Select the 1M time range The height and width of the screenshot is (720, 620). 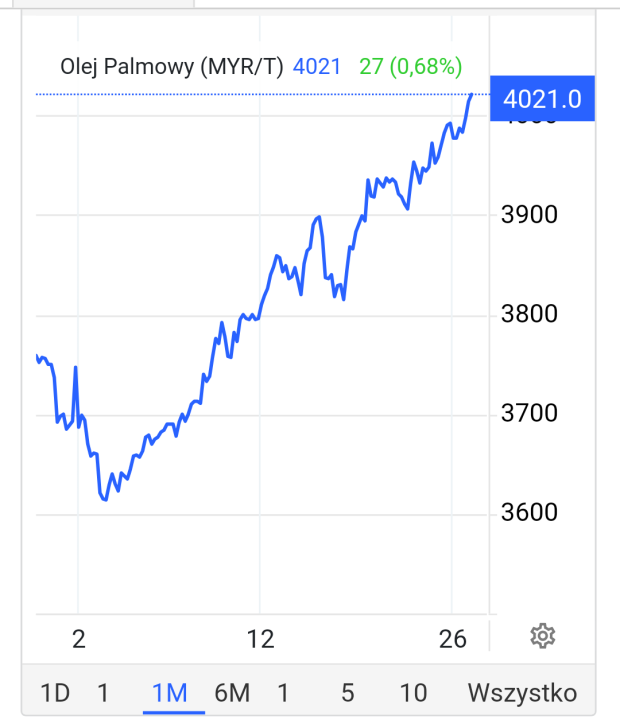170,692
